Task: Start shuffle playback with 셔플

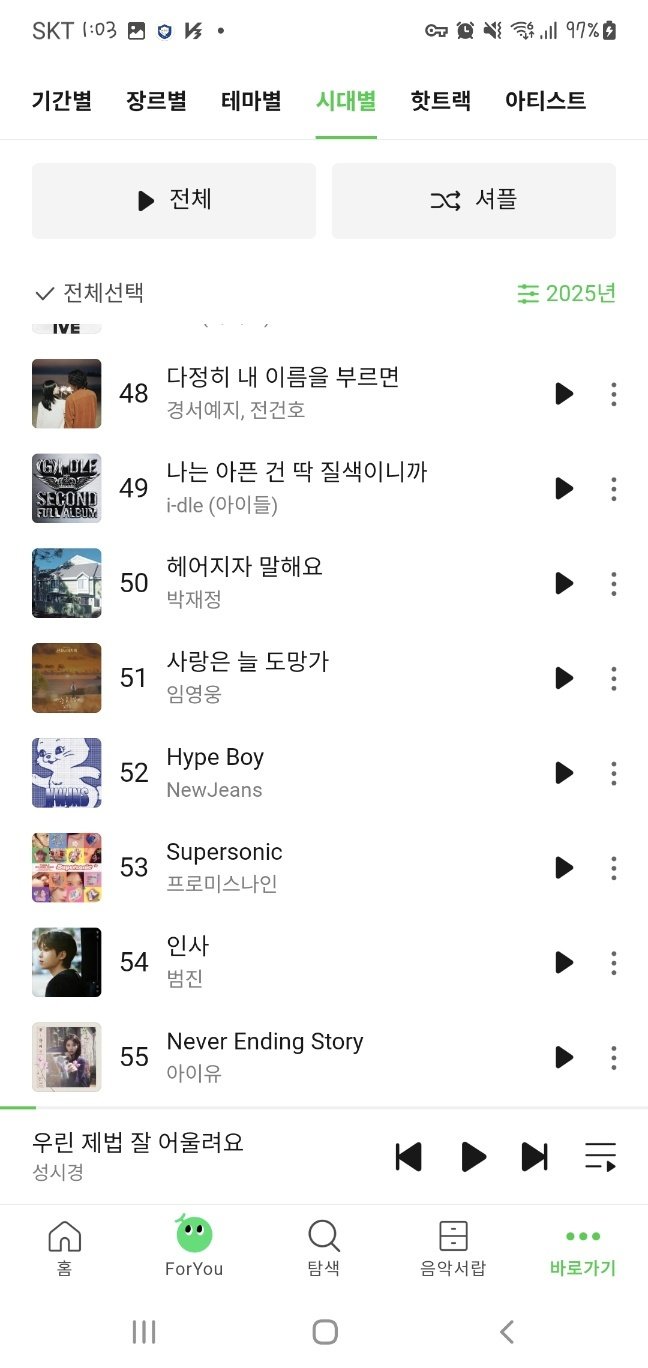Action: tap(474, 200)
